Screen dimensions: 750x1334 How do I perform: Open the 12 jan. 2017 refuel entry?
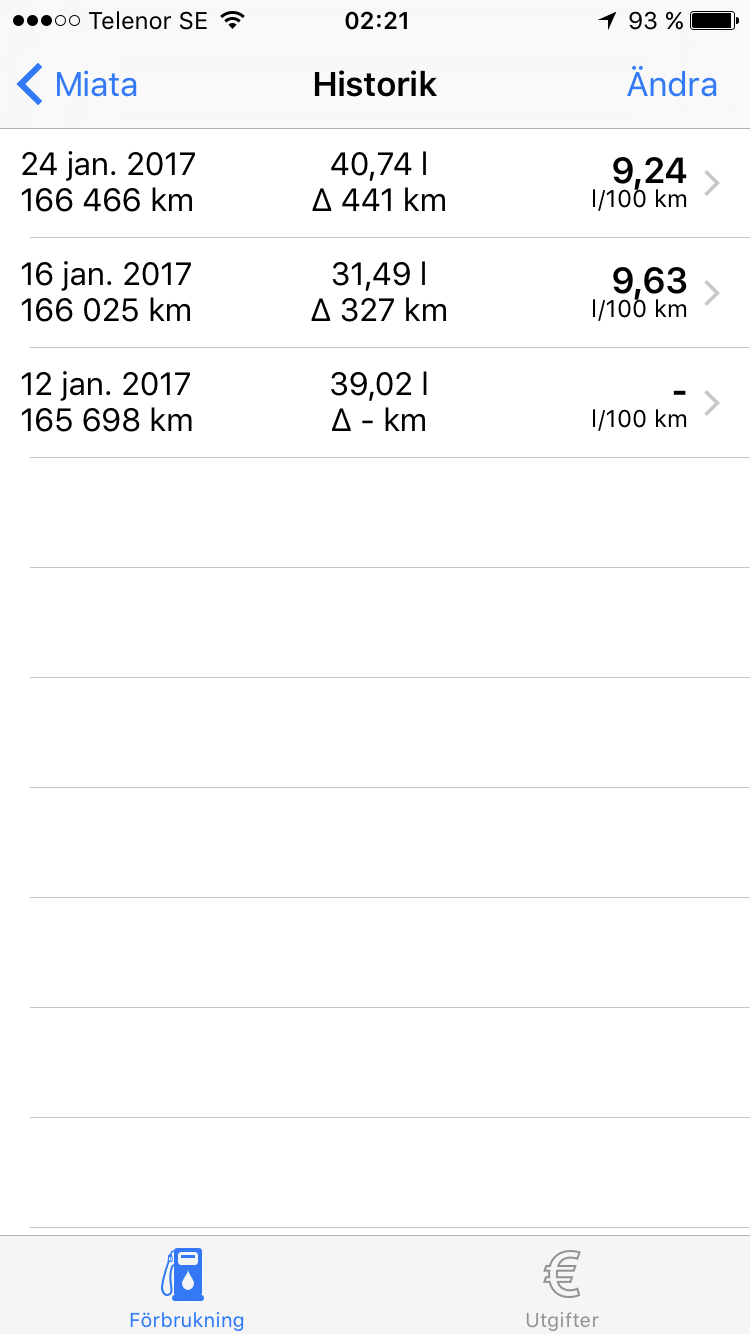pyautogui.click(x=375, y=403)
